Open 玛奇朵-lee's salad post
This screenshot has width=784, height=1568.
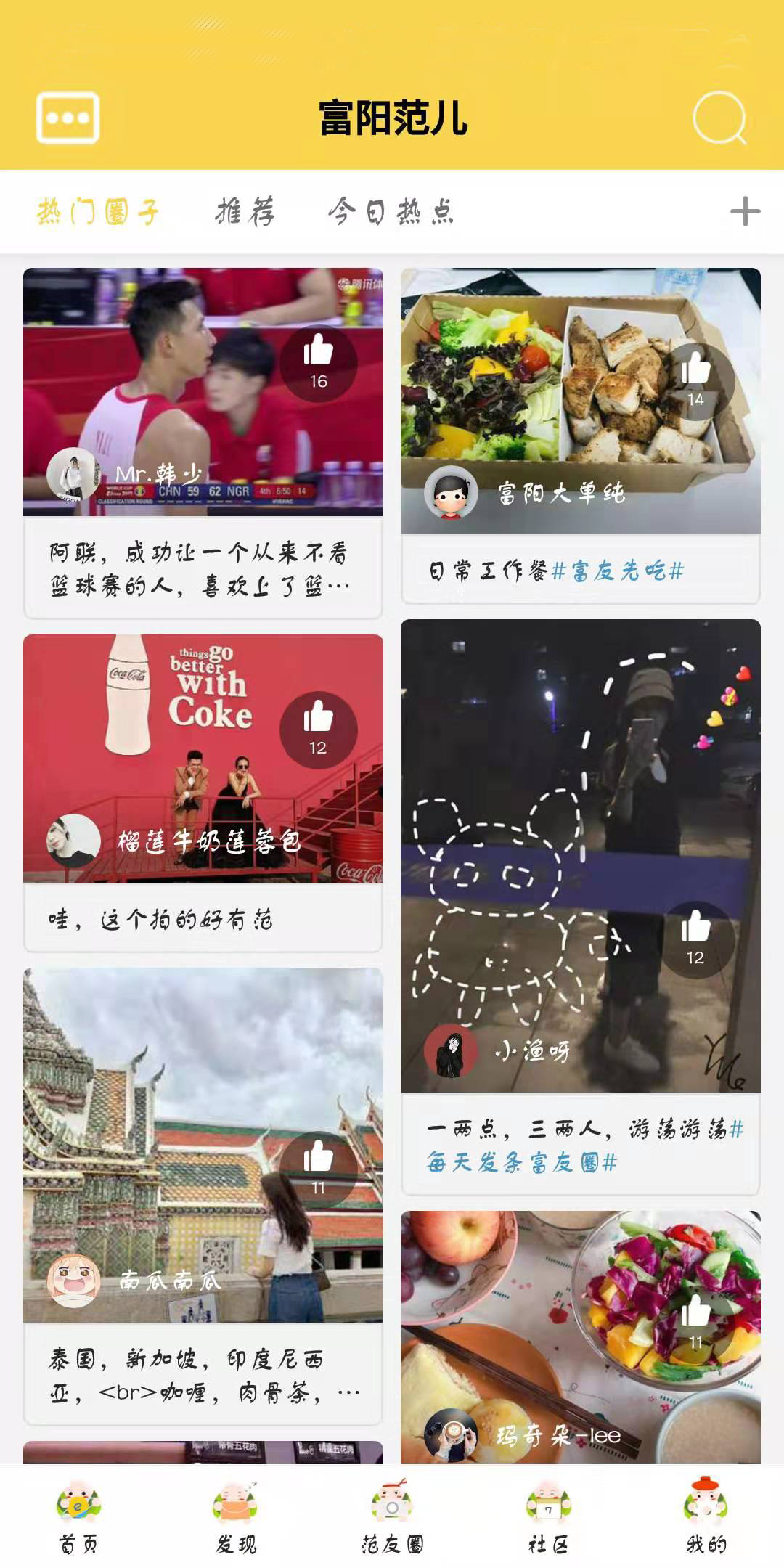[x=579, y=1336]
